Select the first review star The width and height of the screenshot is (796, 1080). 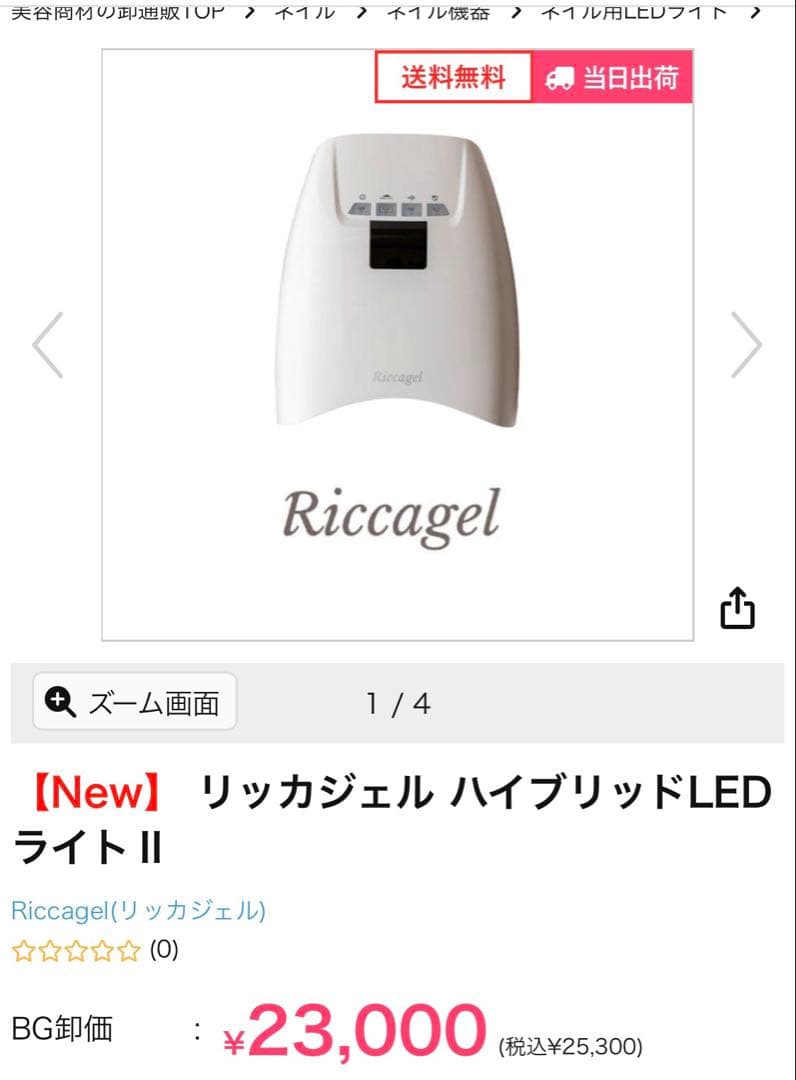pyautogui.click(x=22, y=950)
